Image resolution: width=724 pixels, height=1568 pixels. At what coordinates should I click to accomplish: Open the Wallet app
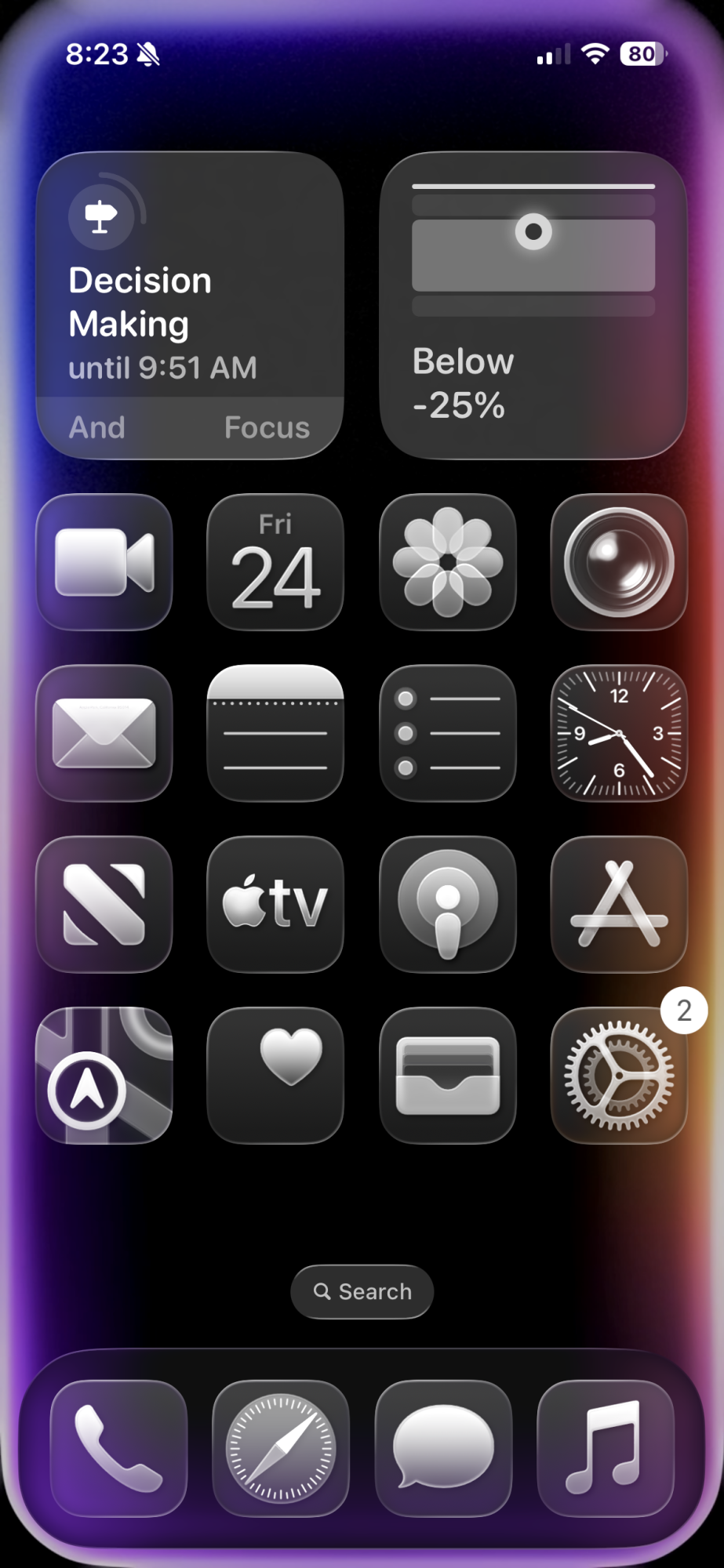448,1075
